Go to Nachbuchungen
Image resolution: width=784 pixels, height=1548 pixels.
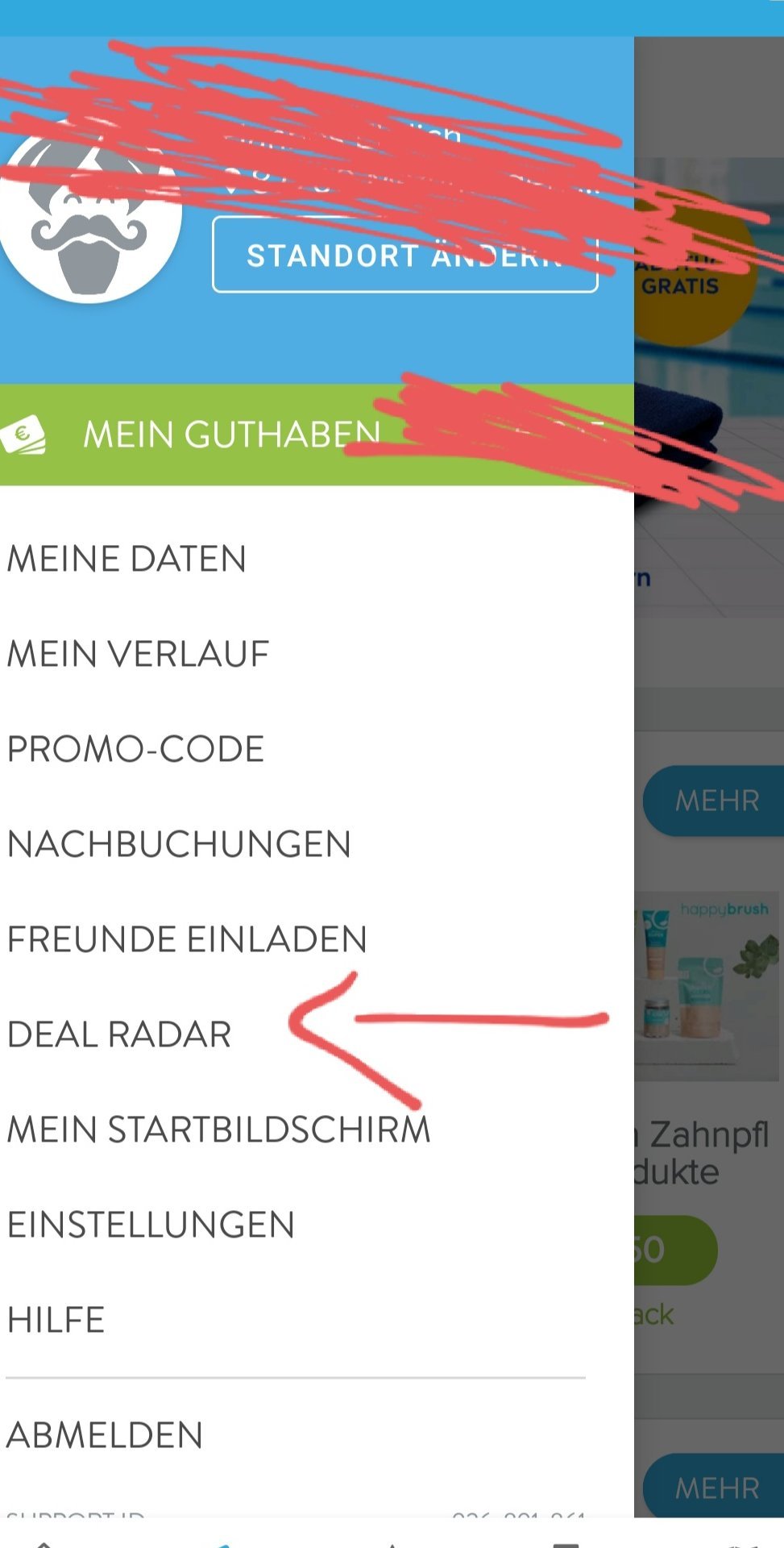pos(317,844)
